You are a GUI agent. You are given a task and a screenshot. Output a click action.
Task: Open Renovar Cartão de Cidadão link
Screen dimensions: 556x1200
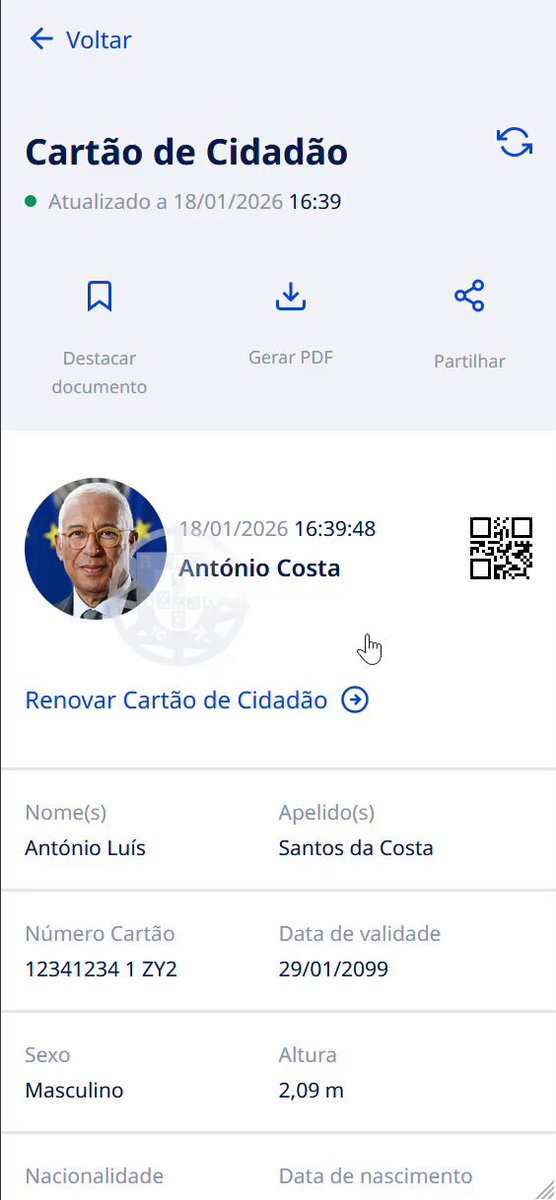coord(197,700)
